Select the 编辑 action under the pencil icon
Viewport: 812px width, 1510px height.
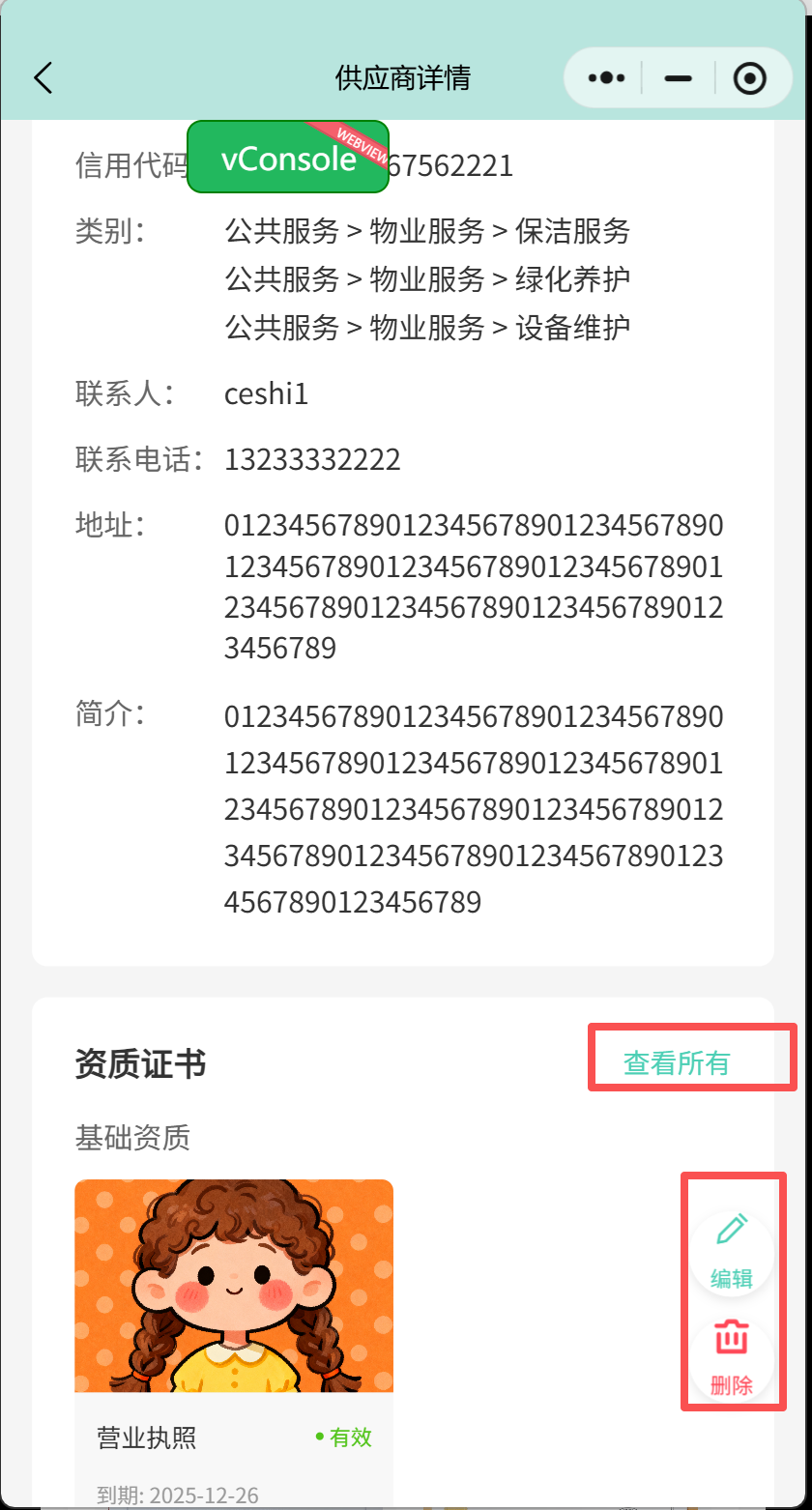[x=732, y=1277]
